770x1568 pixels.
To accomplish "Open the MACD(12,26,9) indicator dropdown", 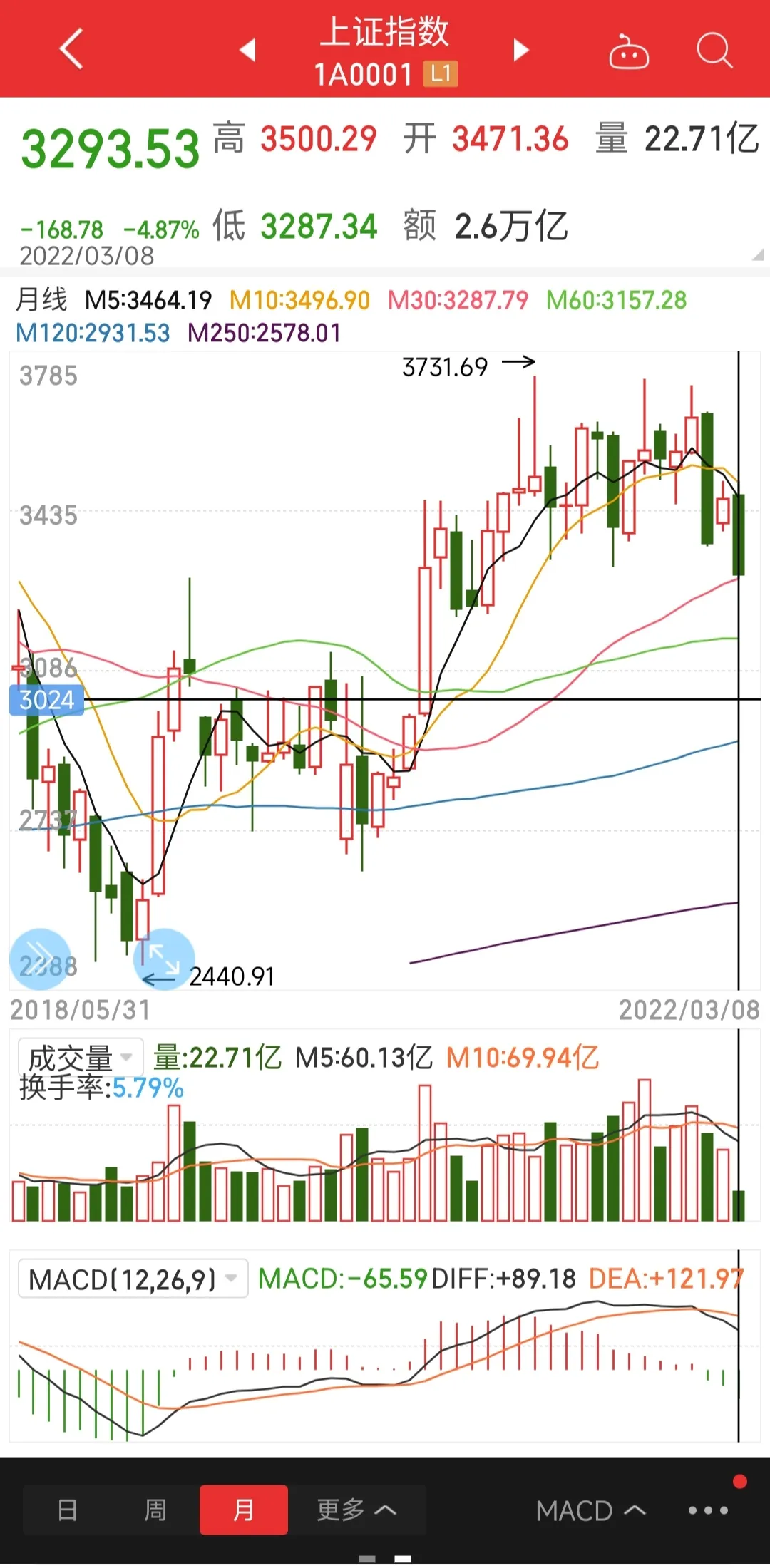I will click(133, 1279).
